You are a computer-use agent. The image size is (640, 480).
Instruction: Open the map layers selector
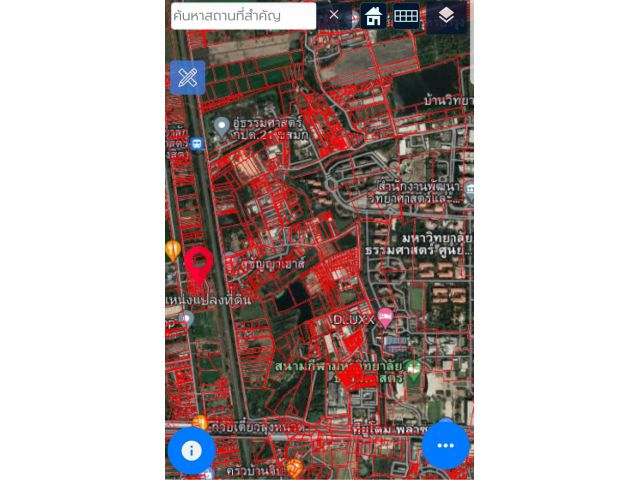click(x=446, y=16)
